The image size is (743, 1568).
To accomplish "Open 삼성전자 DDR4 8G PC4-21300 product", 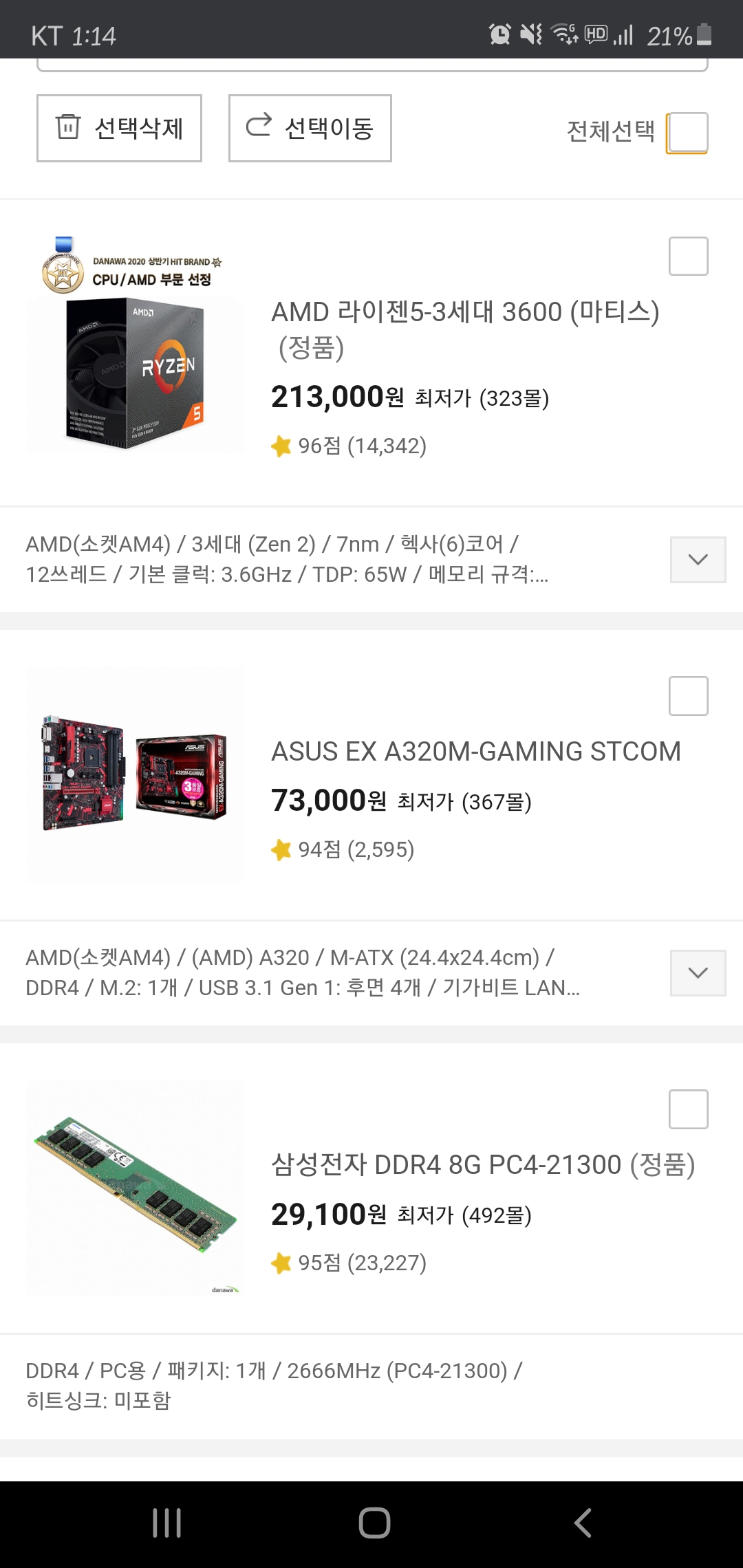I will coord(483,1165).
